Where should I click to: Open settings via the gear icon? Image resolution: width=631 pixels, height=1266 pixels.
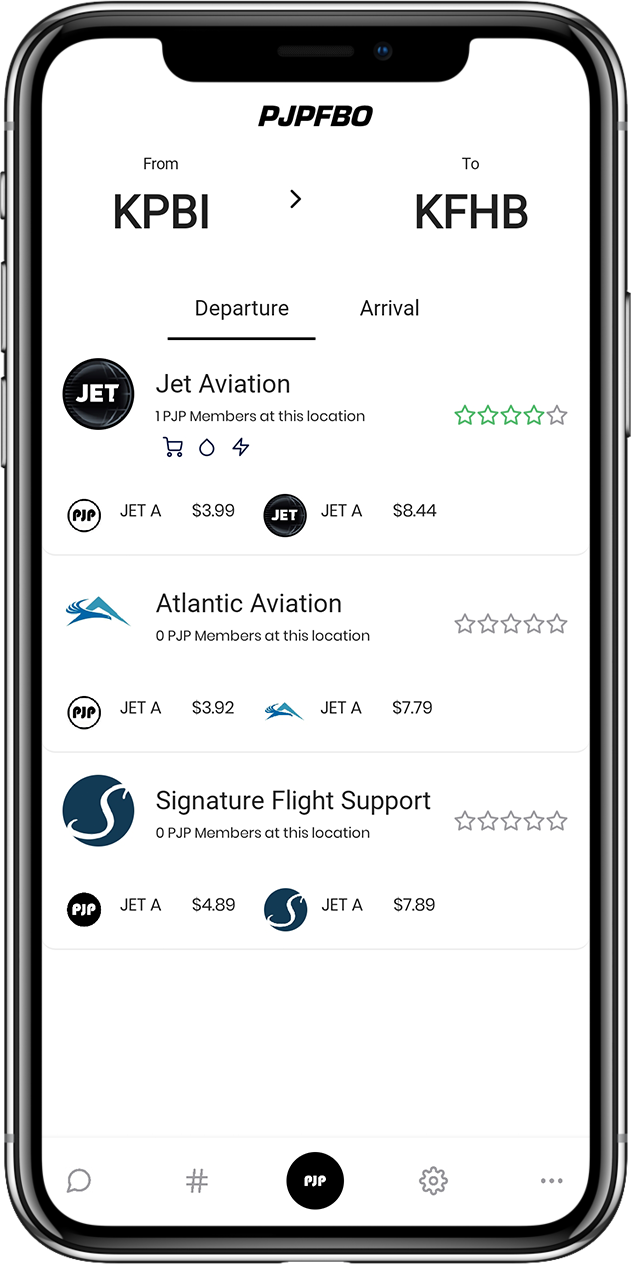pos(432,1181)
